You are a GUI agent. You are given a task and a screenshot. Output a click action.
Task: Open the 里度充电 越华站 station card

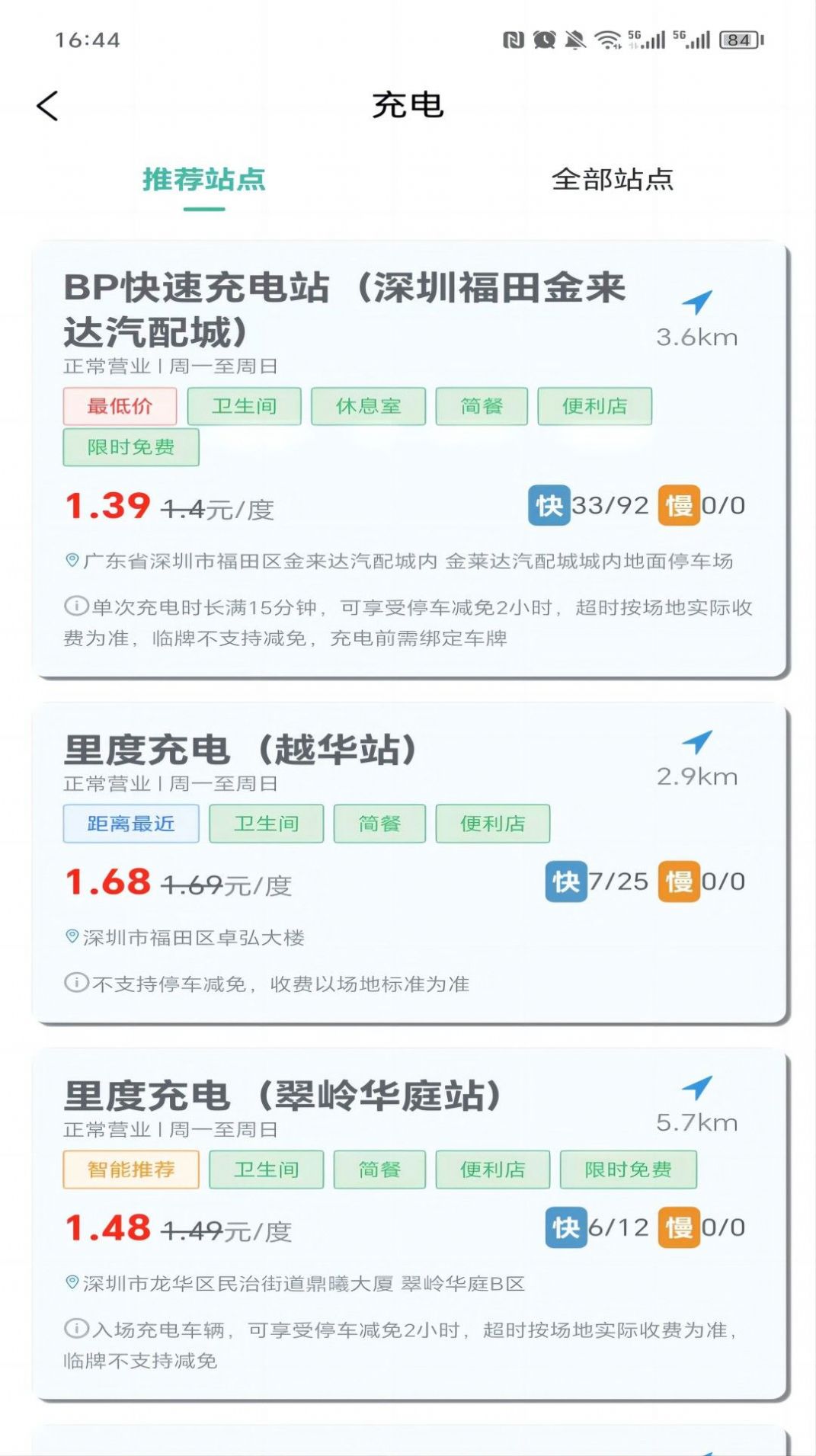(241, 750)
